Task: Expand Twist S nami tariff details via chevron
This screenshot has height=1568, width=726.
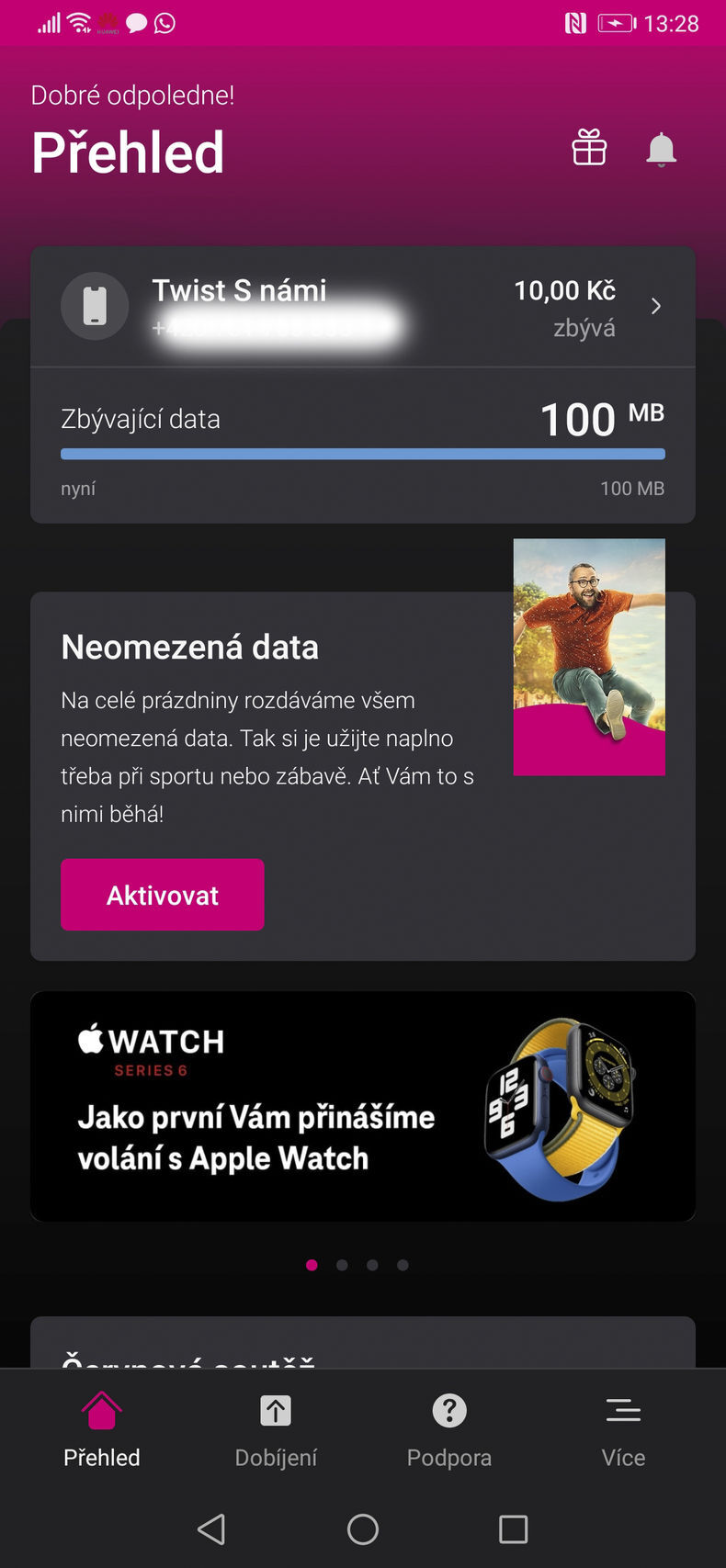Action: click(x=656, y=306)
